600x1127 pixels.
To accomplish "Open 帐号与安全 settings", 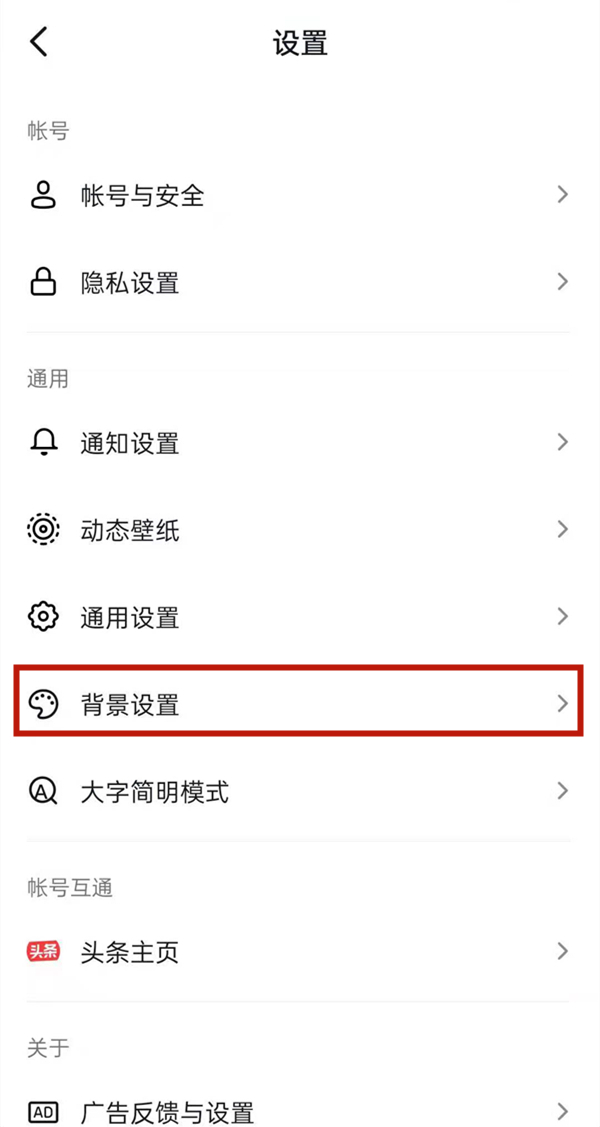I will click(x=142, y=195).
